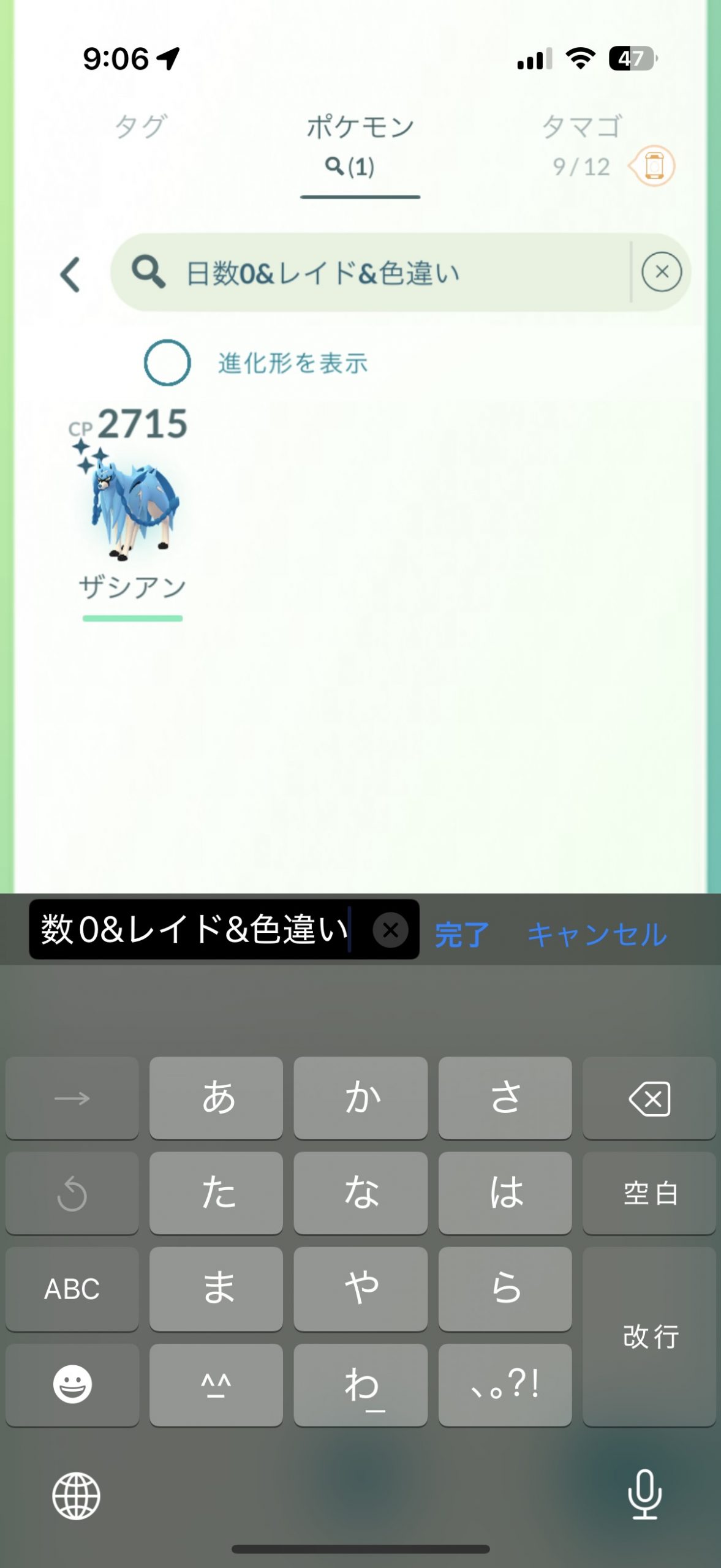Tap the 空白 space key
Screen dimensions: 721x1568
[x=649, y=1193]
